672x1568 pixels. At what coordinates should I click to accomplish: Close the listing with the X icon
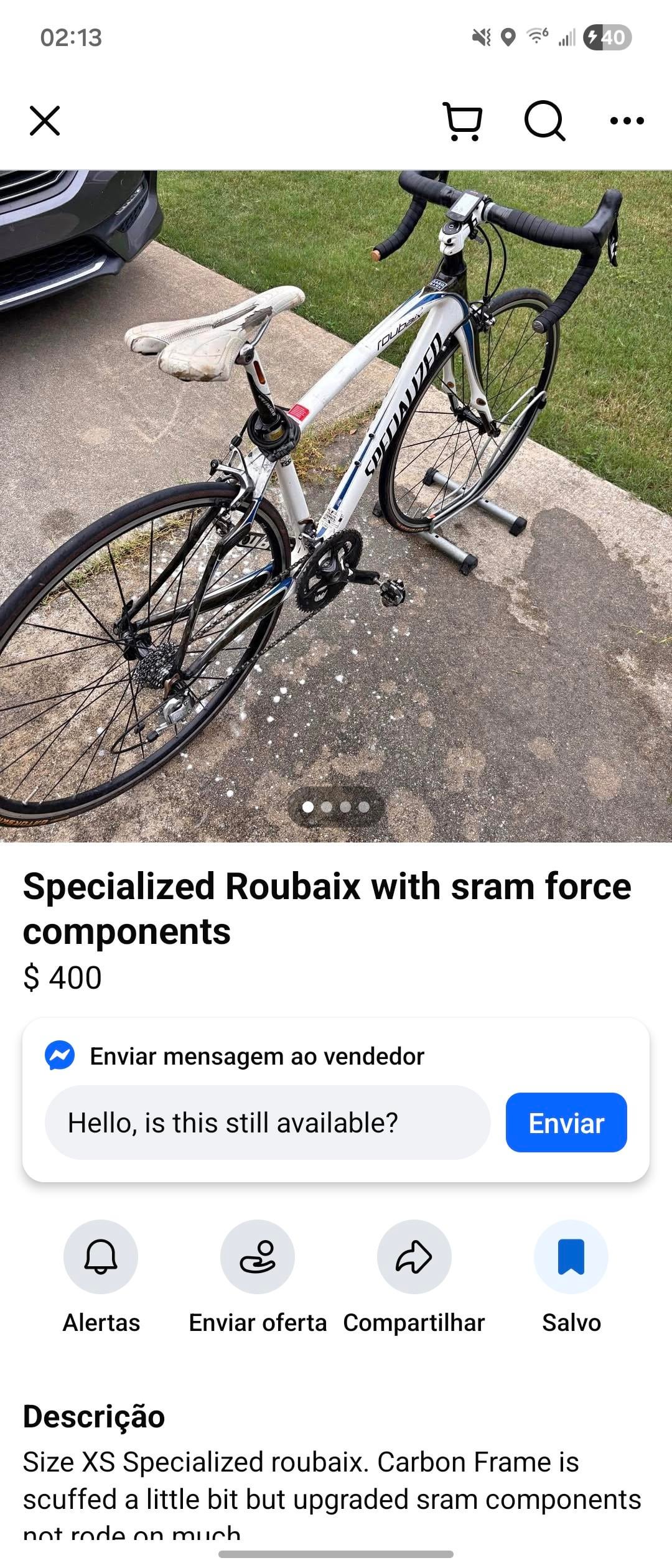45,121
